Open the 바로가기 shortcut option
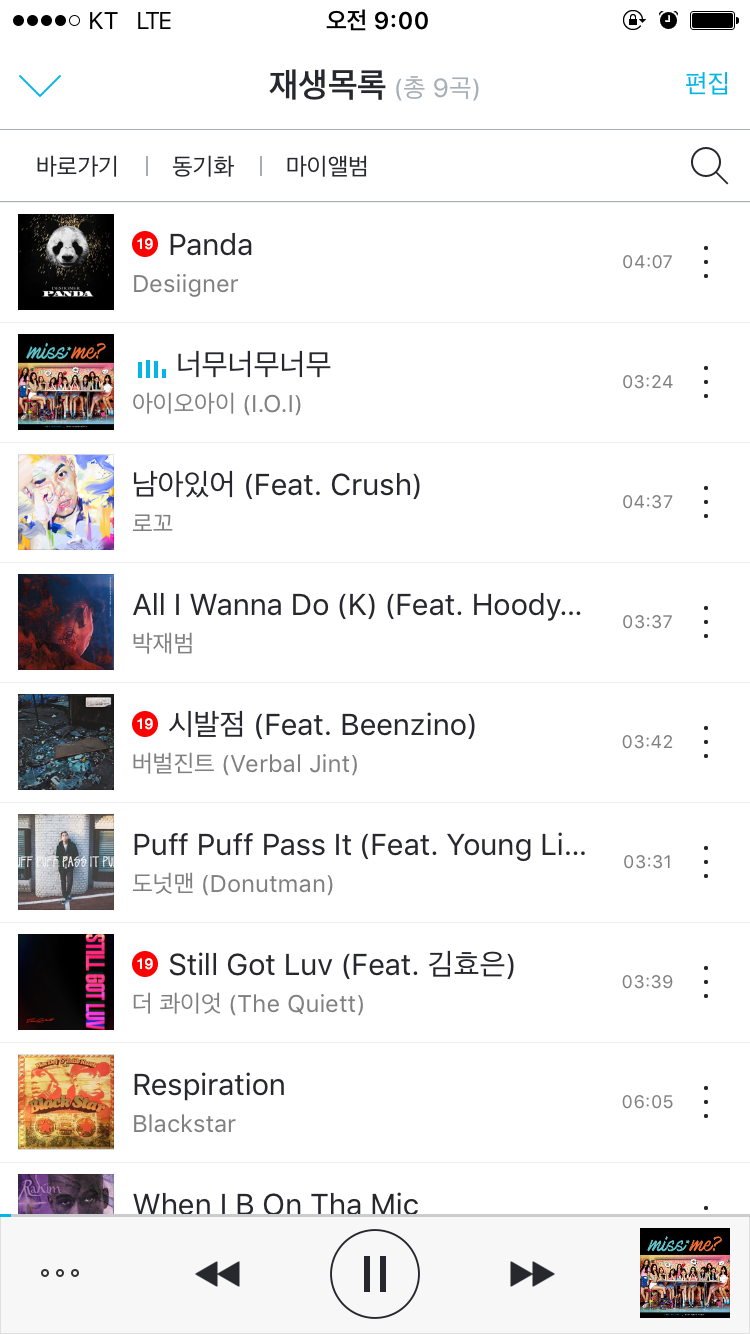The height and width of the screenshot is (1334, 750). [x=77, y=166]
